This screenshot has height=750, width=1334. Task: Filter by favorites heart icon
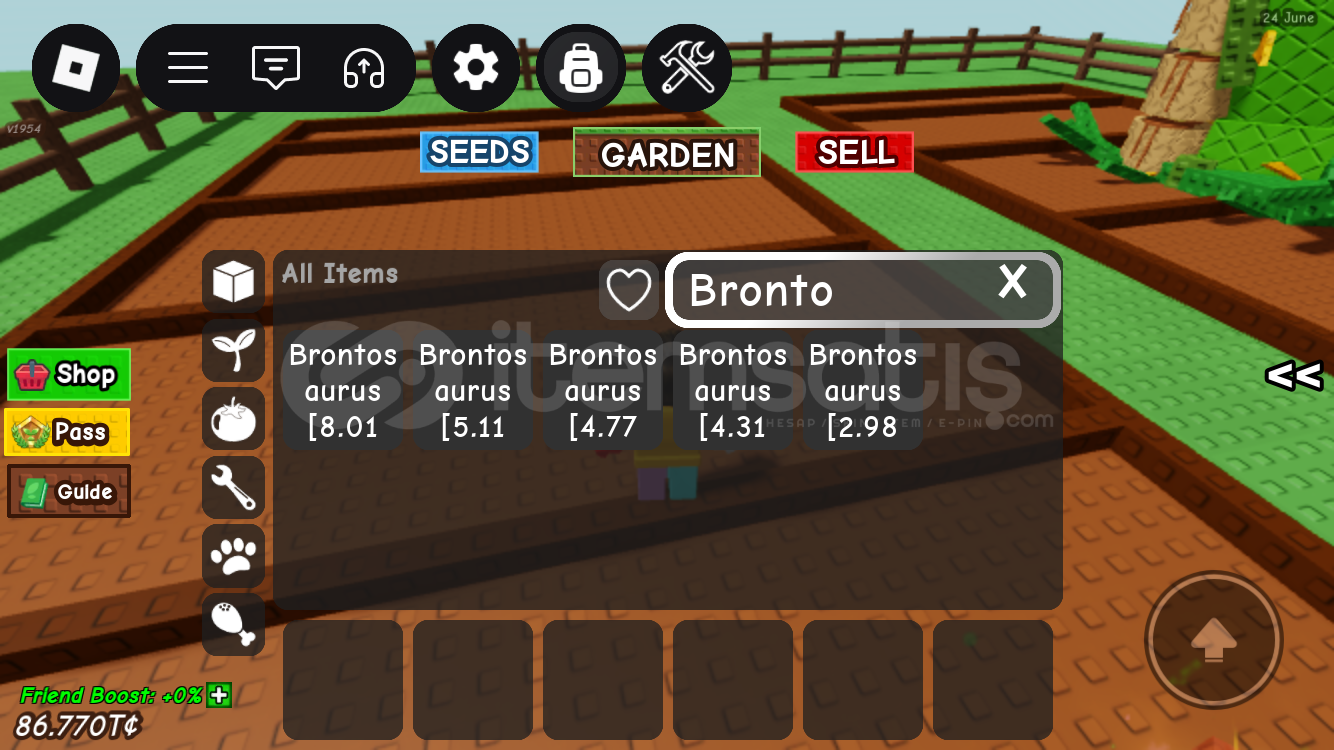(x=629, y=290)
